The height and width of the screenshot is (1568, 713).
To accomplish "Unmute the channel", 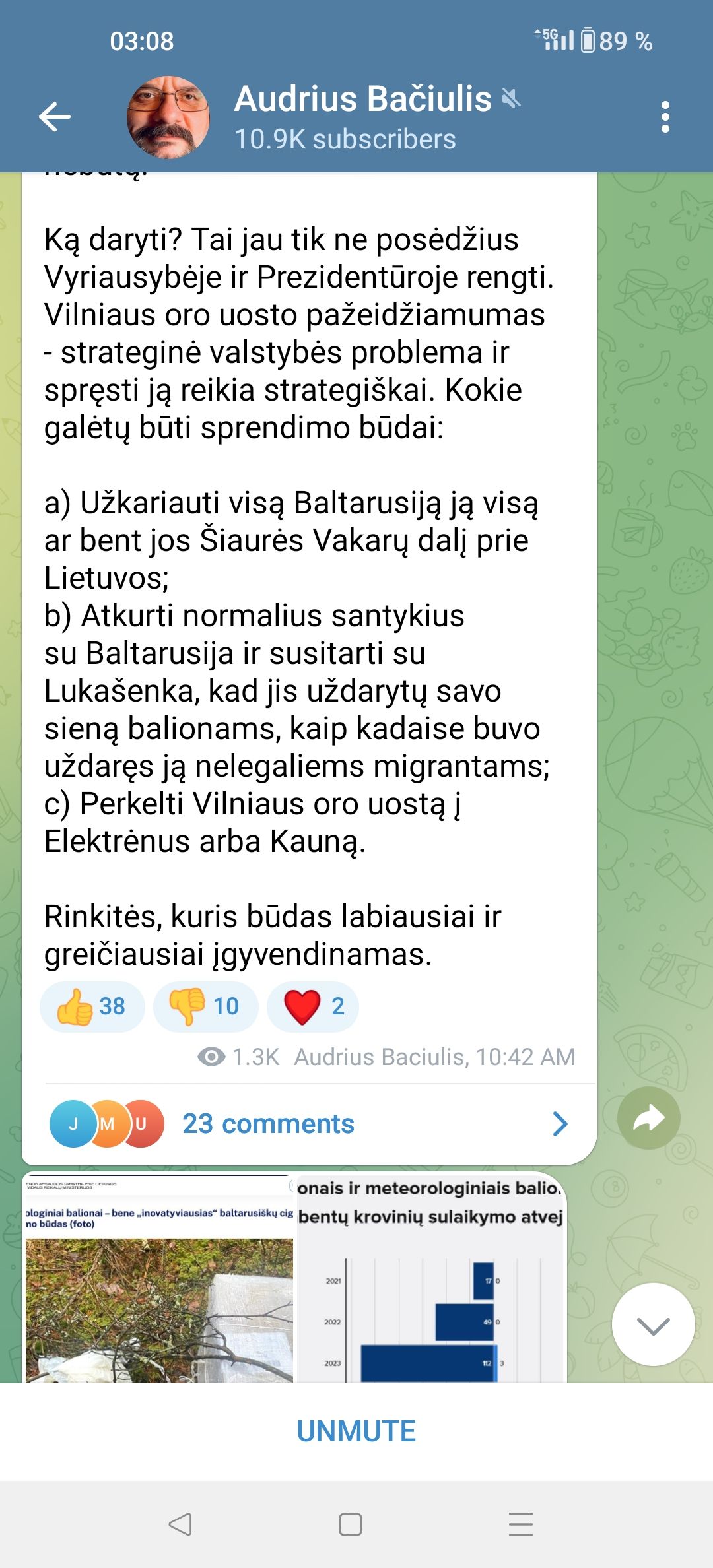I will (x=356, y=1431).
